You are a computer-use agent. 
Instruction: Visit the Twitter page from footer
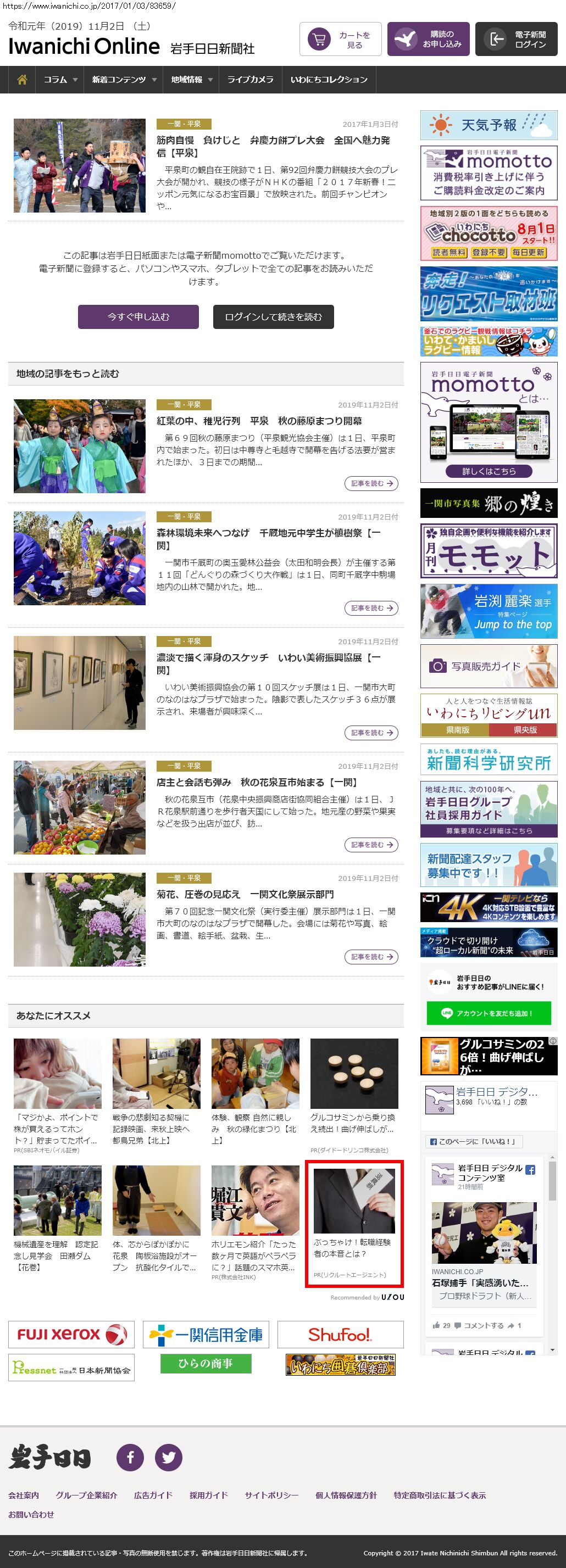tap(169, 1457)
